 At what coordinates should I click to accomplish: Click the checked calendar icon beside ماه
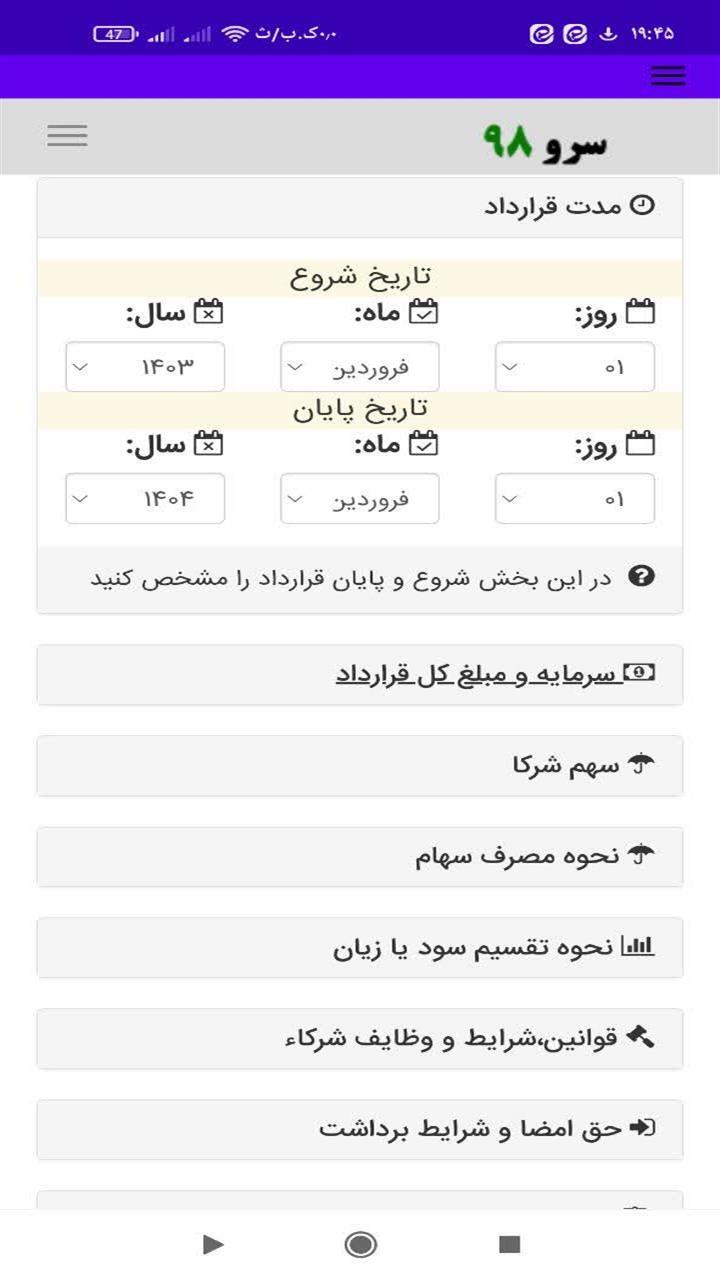point(424,311)
